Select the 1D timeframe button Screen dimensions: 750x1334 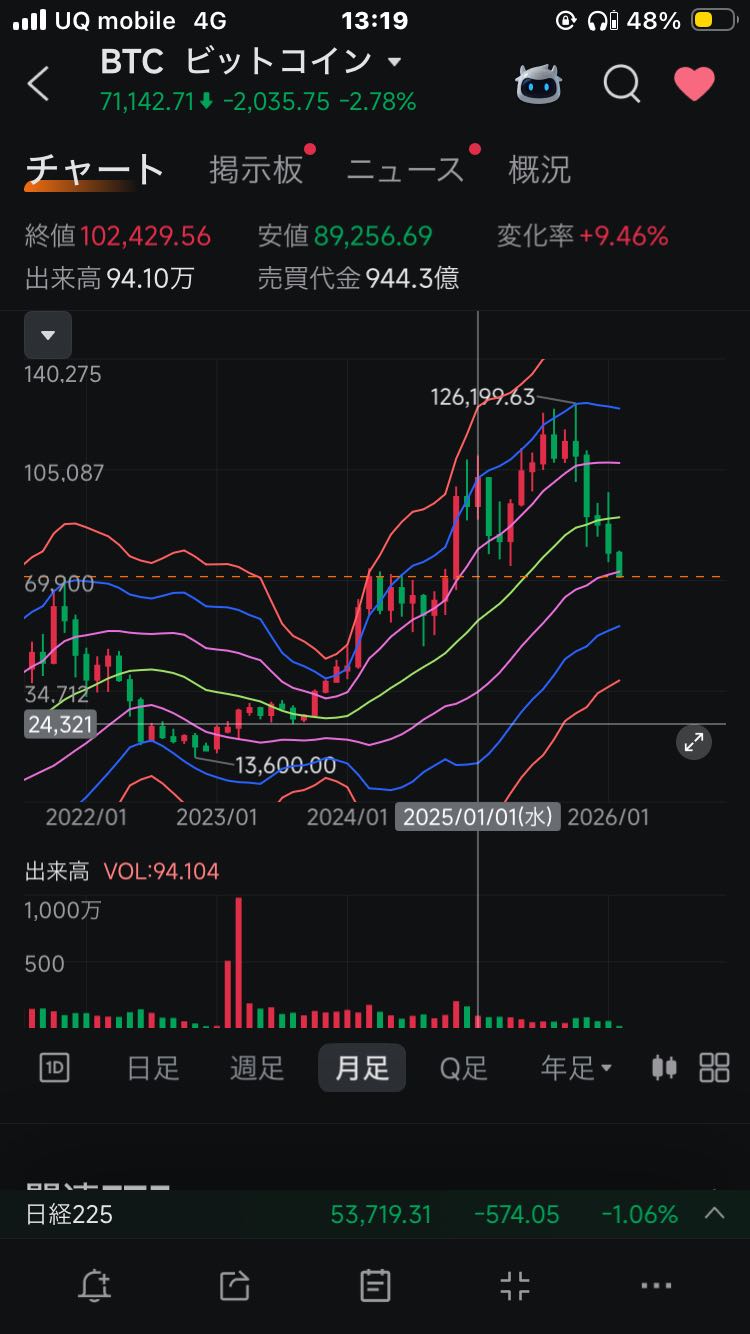54,1068
